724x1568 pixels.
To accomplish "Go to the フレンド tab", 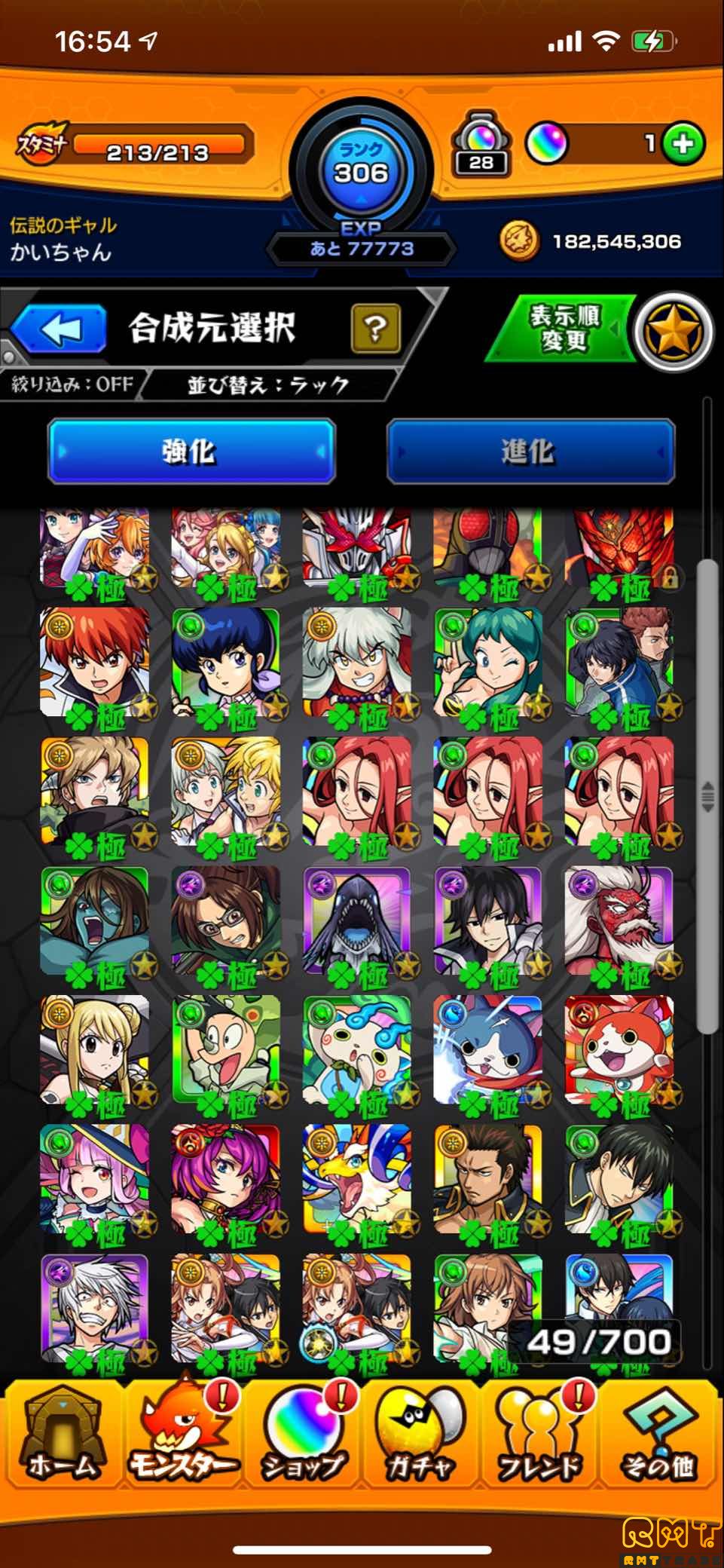I will coord(539,1436).
